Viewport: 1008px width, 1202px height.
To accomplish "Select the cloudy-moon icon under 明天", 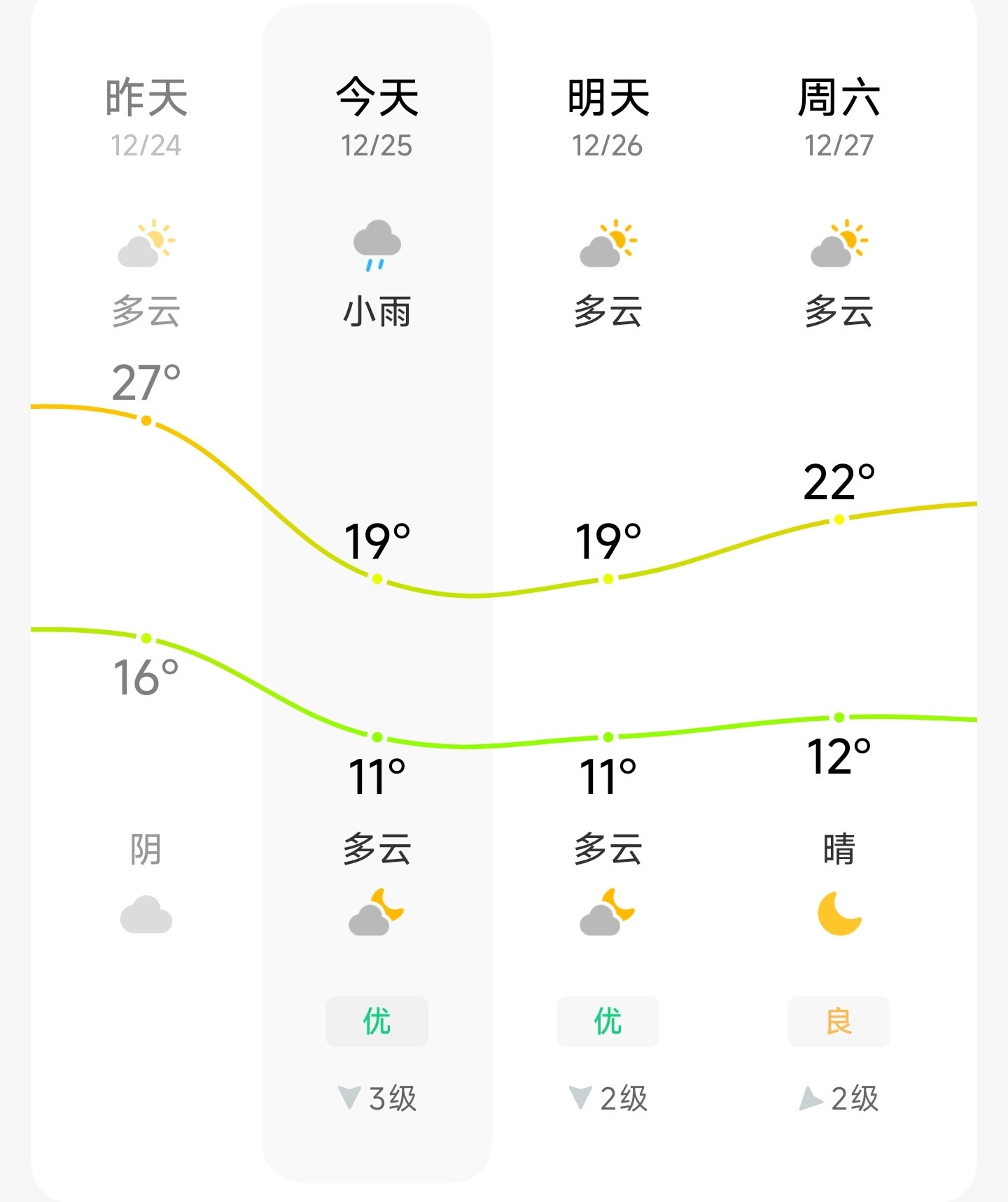I will [608, 914].
